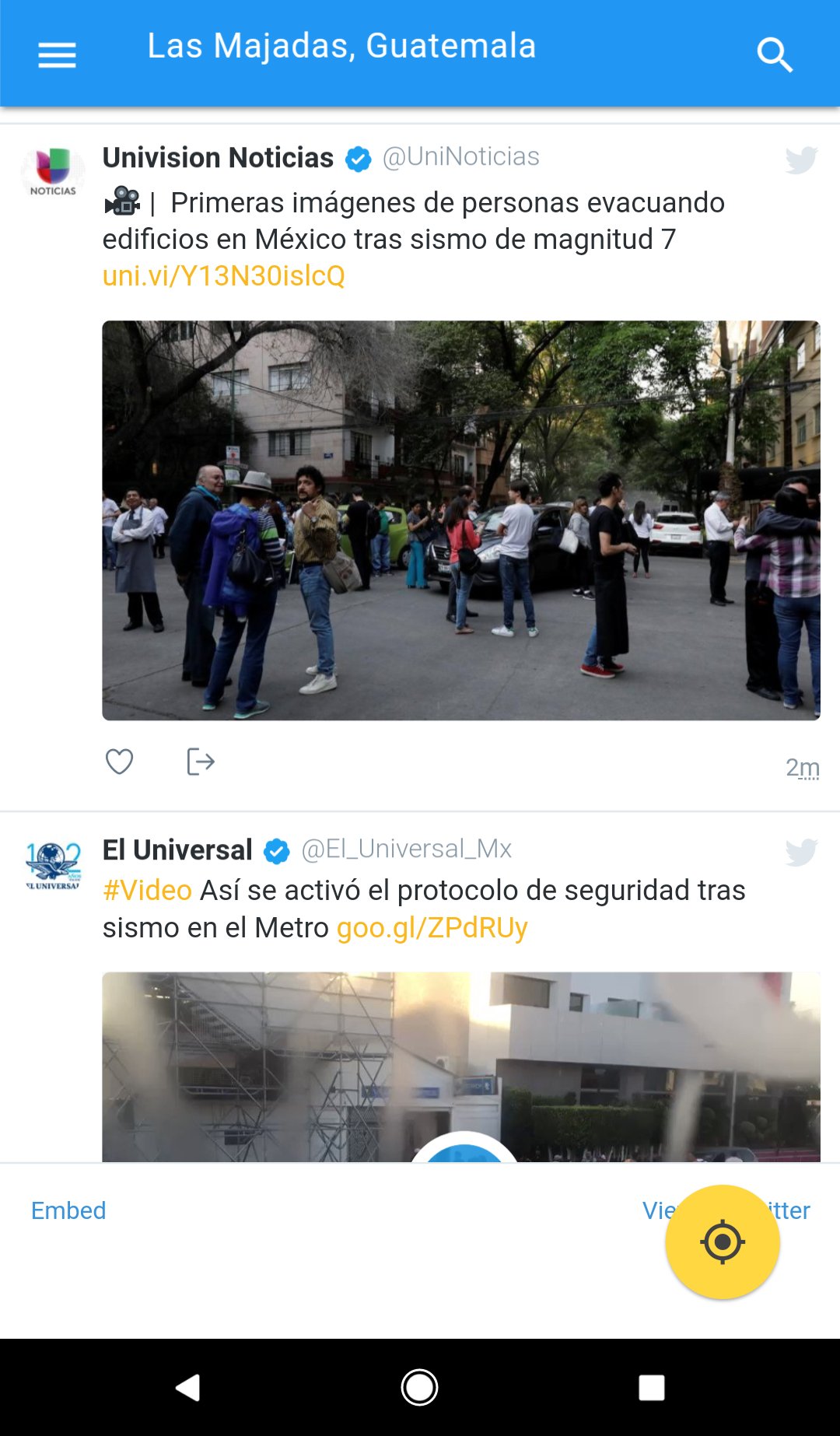View the Mexico evacuation photo

461,520
